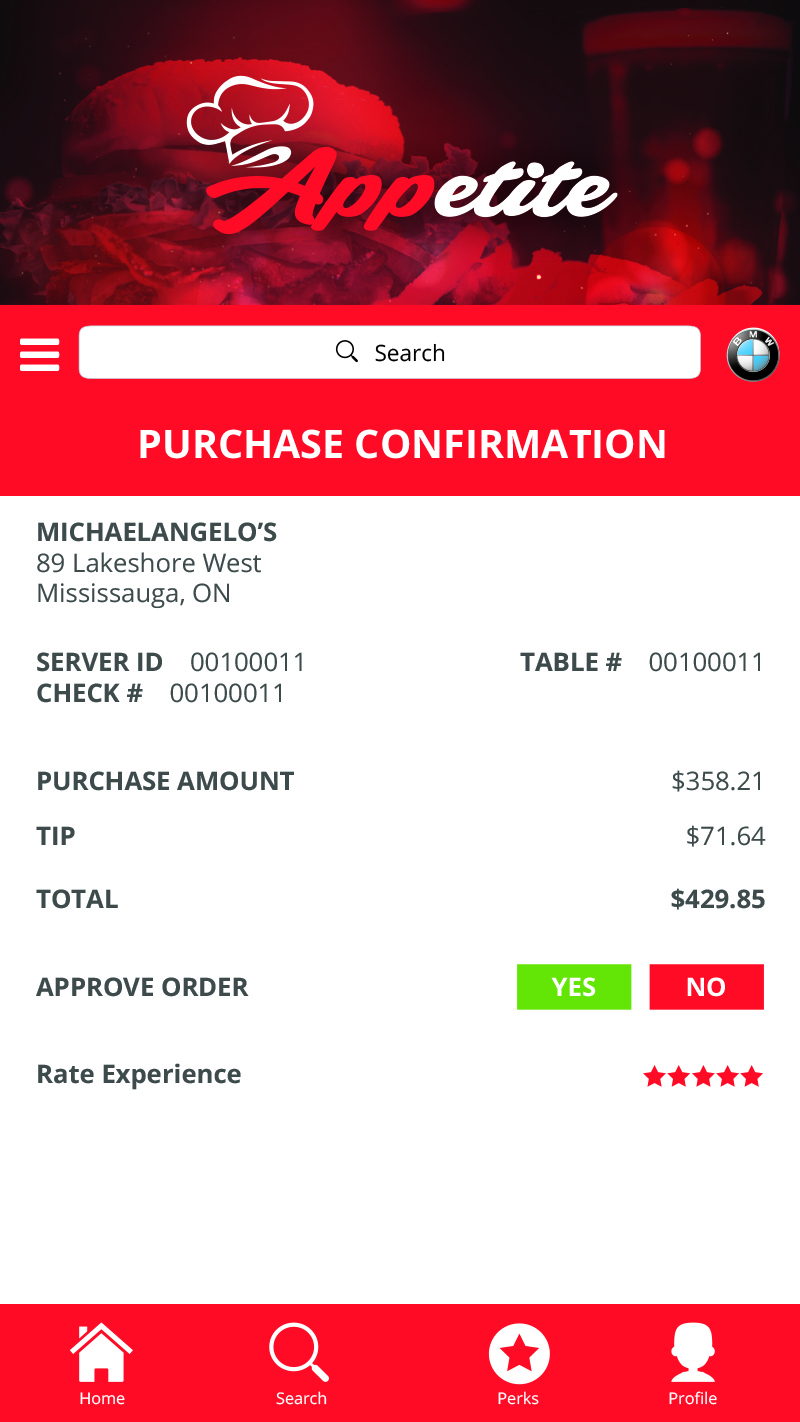The image size is (800, 1422).
Task: Approve the order with YES
Action: coord(574,987)
